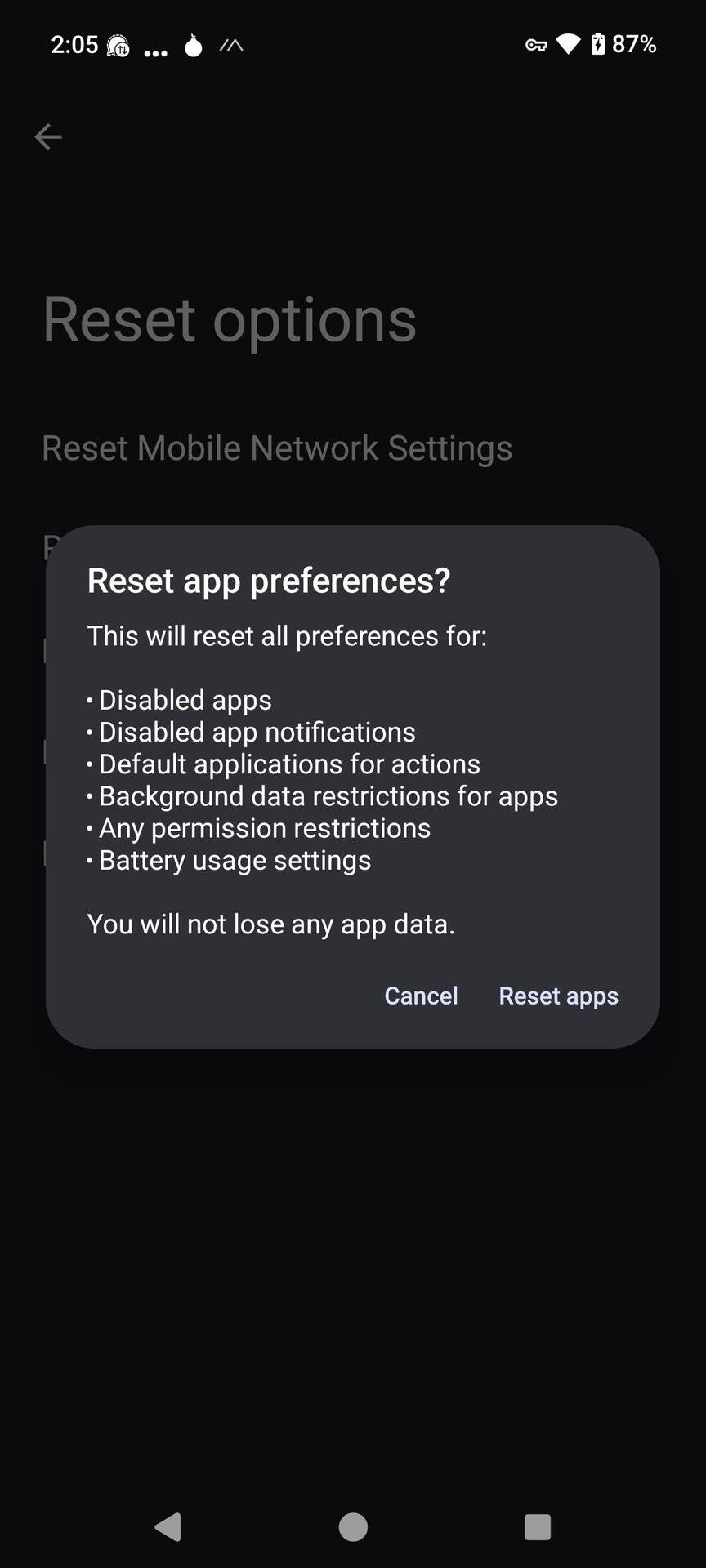Open the recent apps view

point(538,1526)
